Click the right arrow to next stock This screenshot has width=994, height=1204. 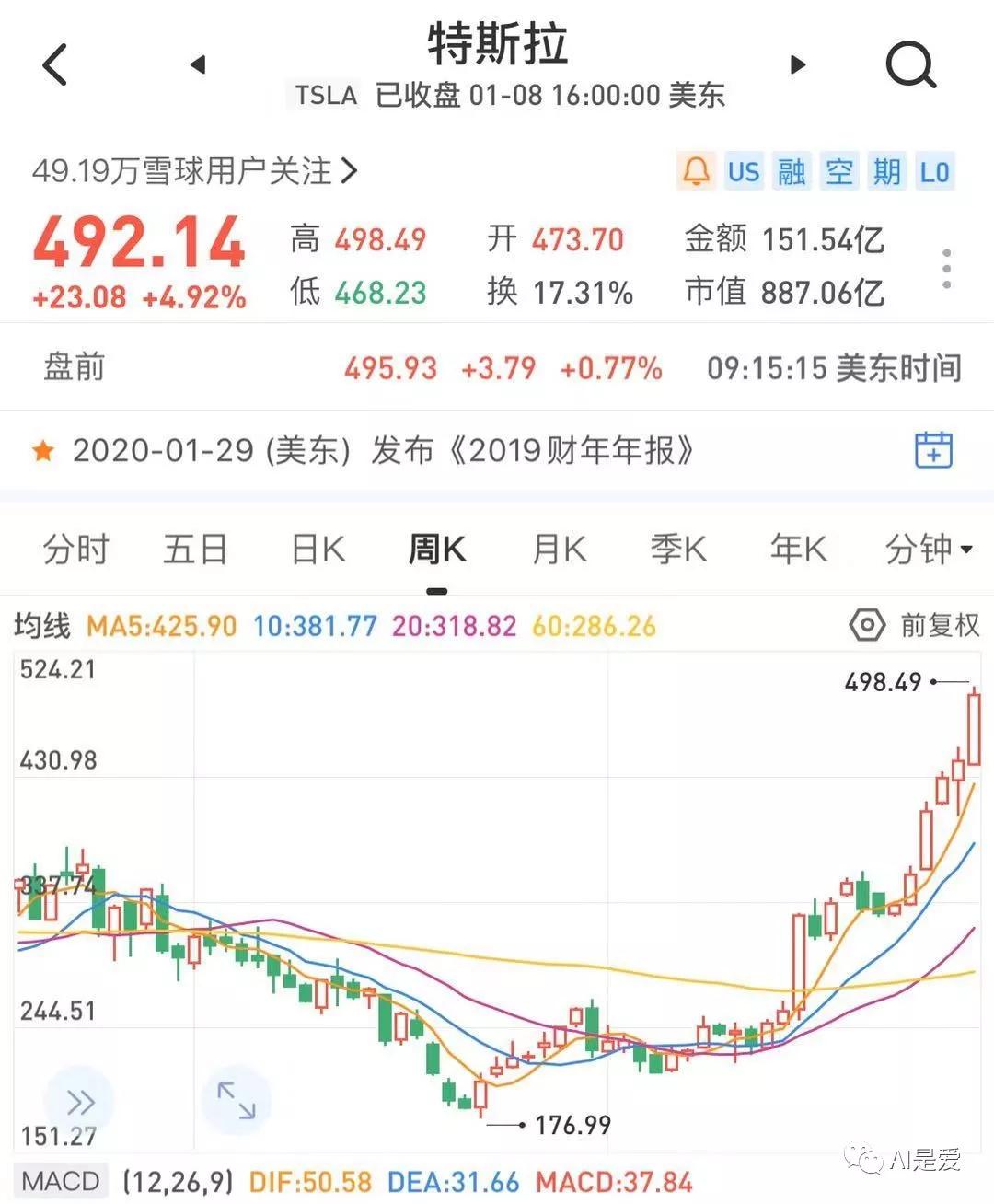(797, 64)
